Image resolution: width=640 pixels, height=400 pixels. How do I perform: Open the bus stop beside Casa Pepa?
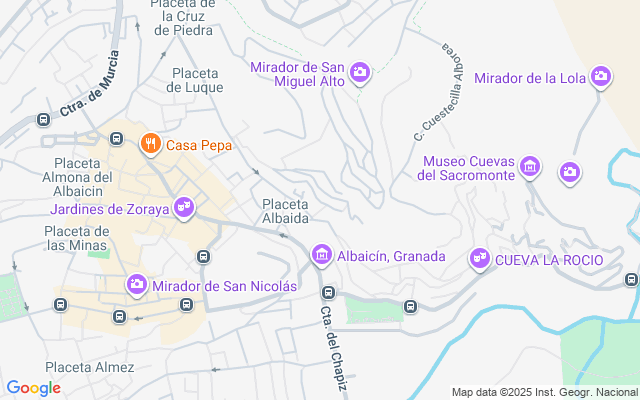(116, 139)
